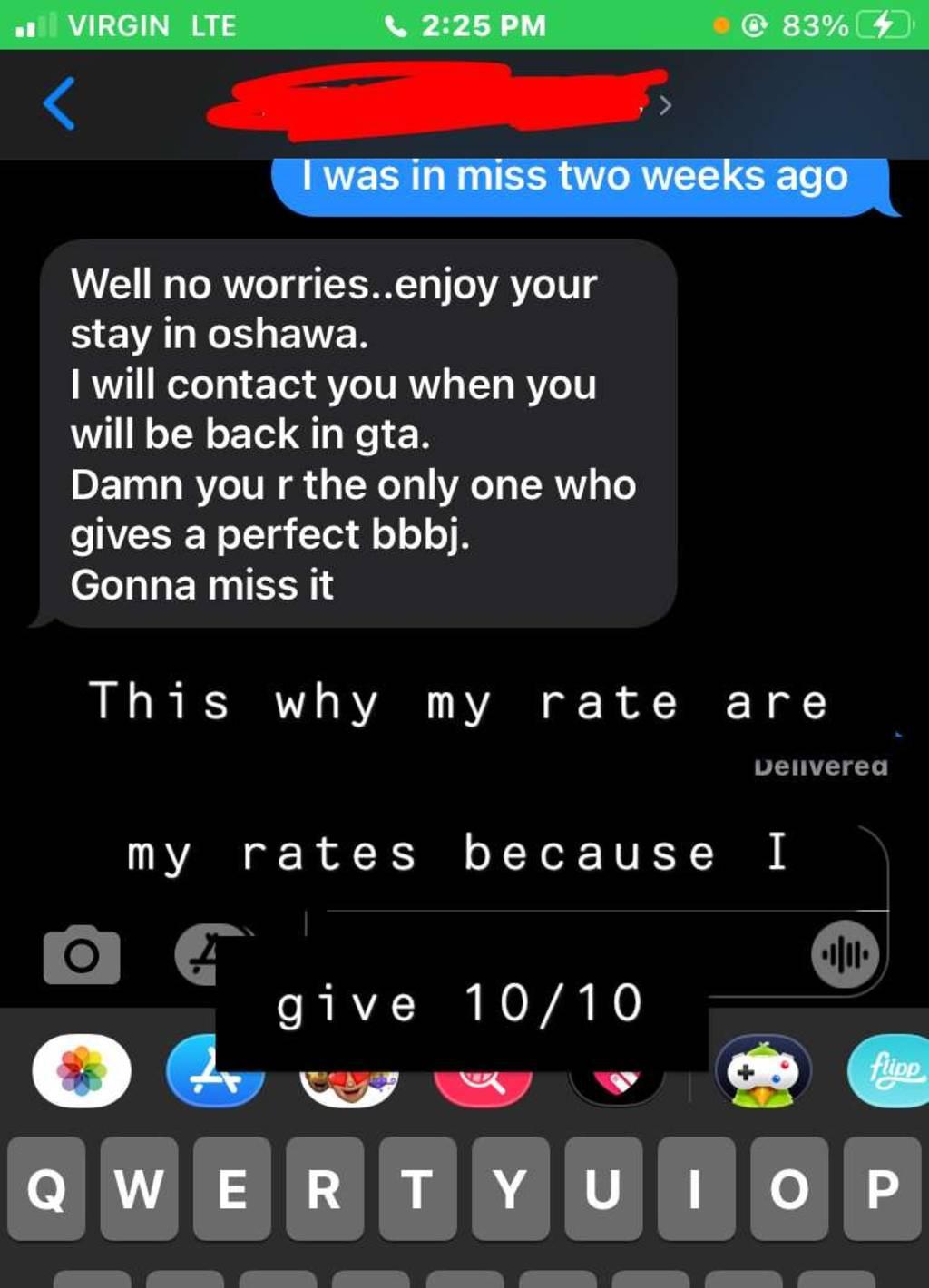The height and width of the screenshot is (1288, 929).
Task: Go back to the messages list
Action: click(x=59, y=103)
